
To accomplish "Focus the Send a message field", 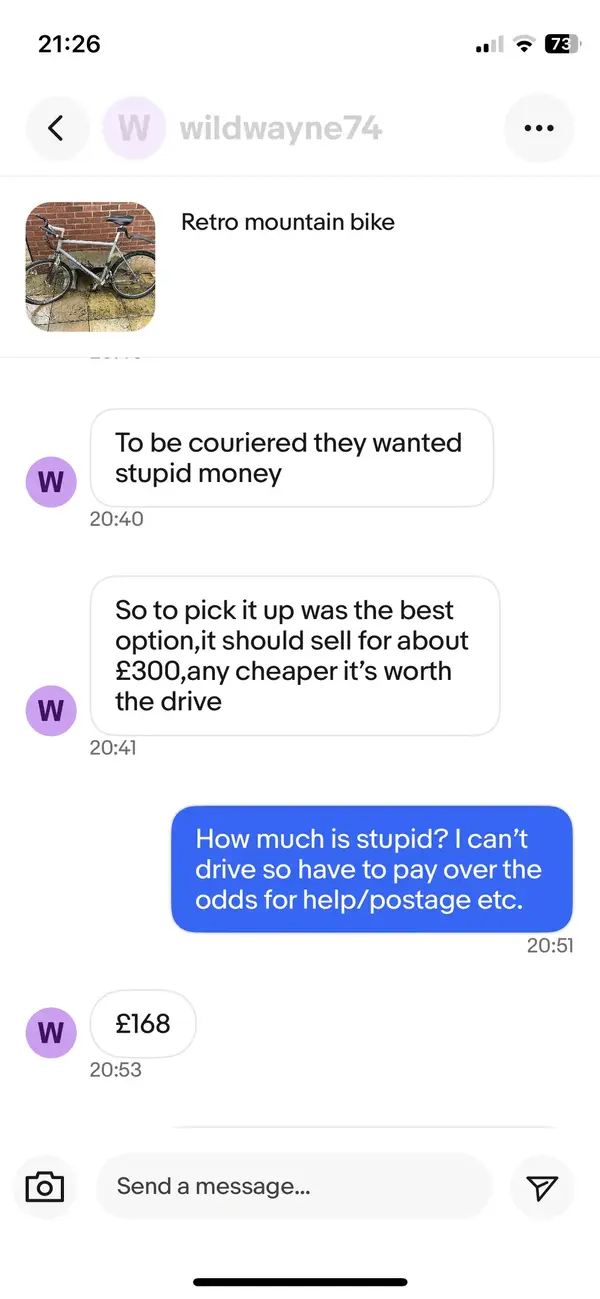I will point(293,1187).
